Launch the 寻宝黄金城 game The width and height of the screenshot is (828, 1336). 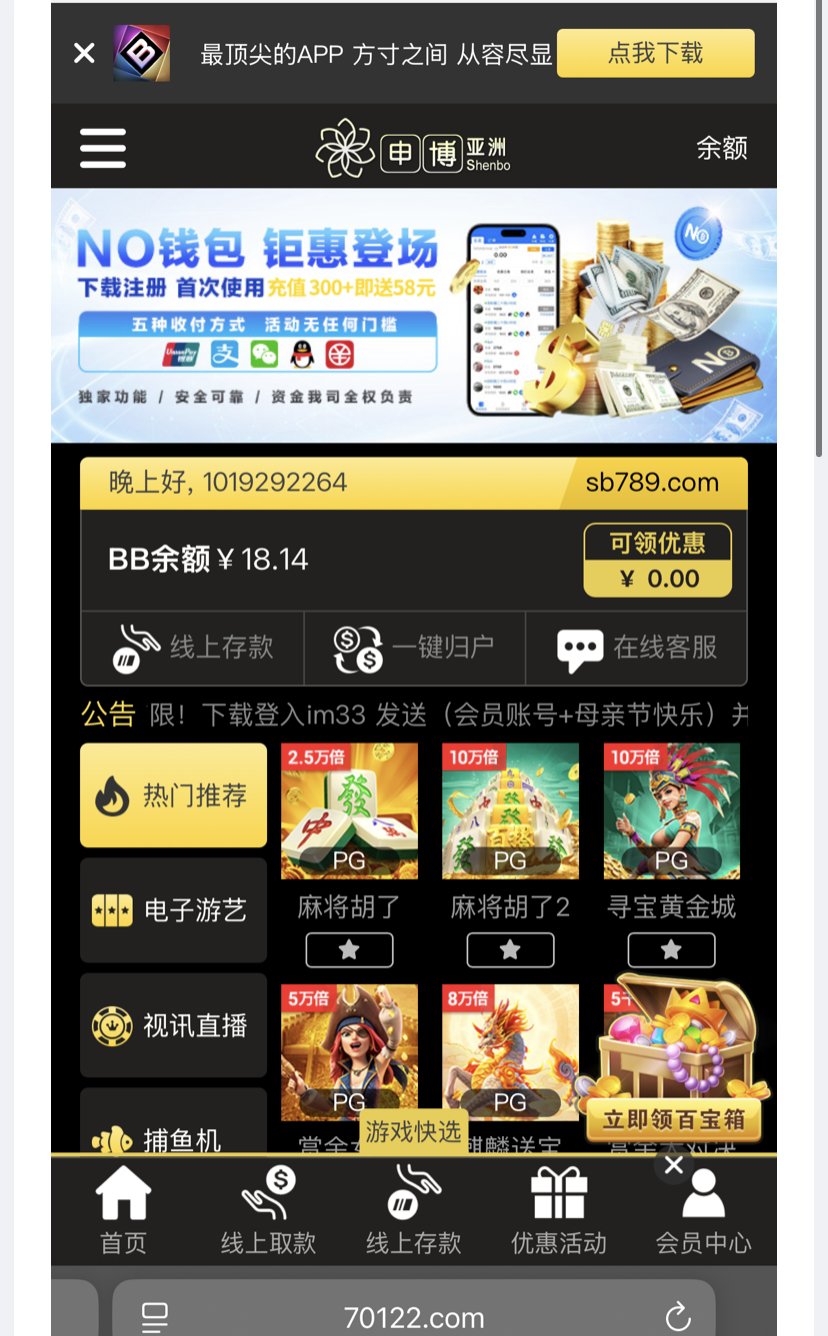coord(671,811)
